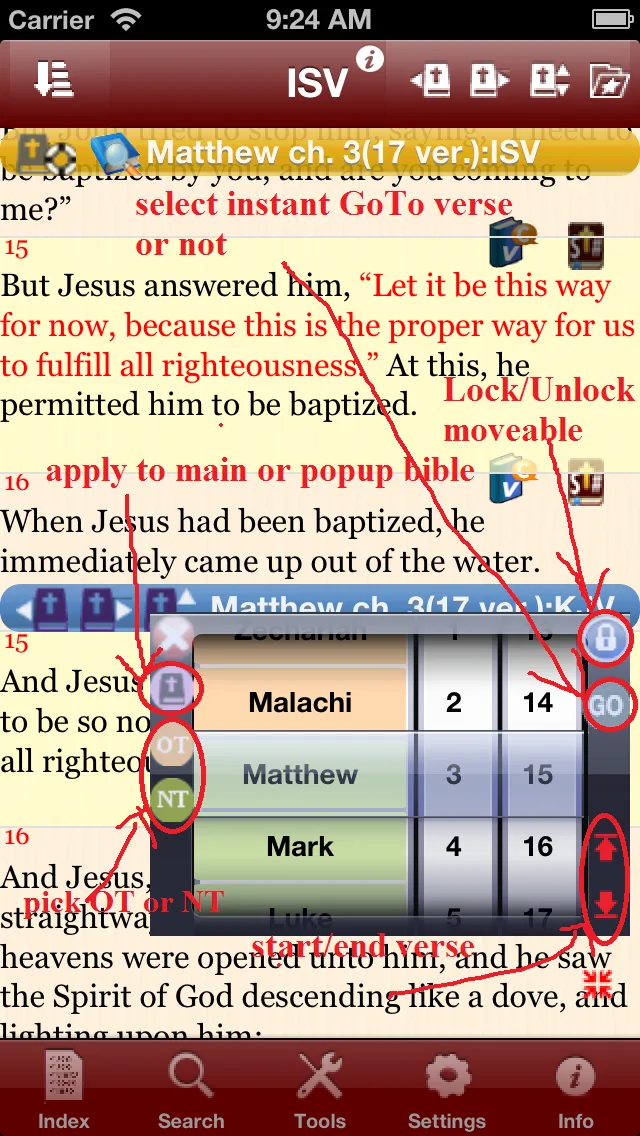Screen dimensions: 640x1136
Task: Open the Search tab
Action: coord(190,1090)
